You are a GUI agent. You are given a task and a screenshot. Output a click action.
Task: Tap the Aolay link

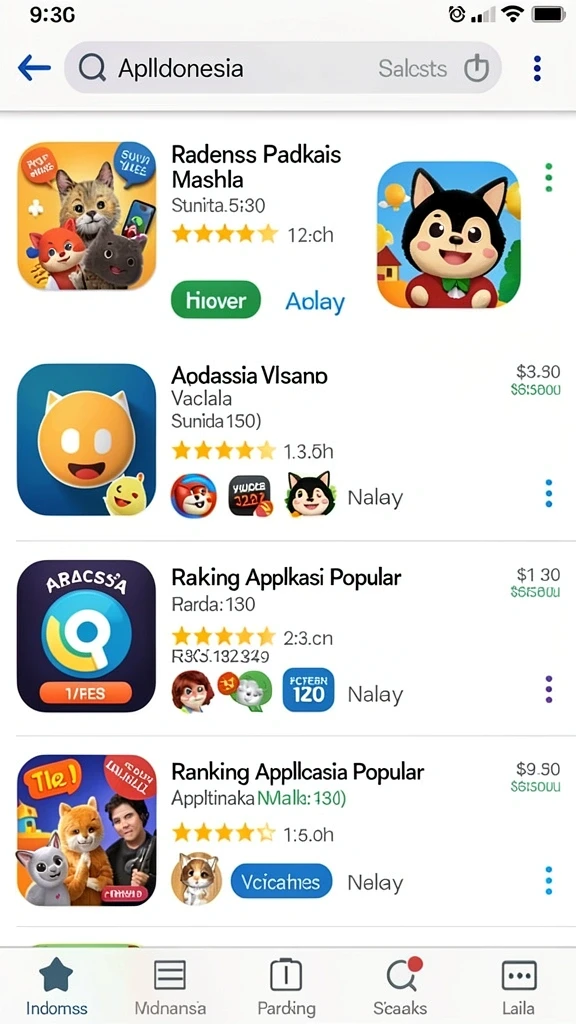click(315, 302)
